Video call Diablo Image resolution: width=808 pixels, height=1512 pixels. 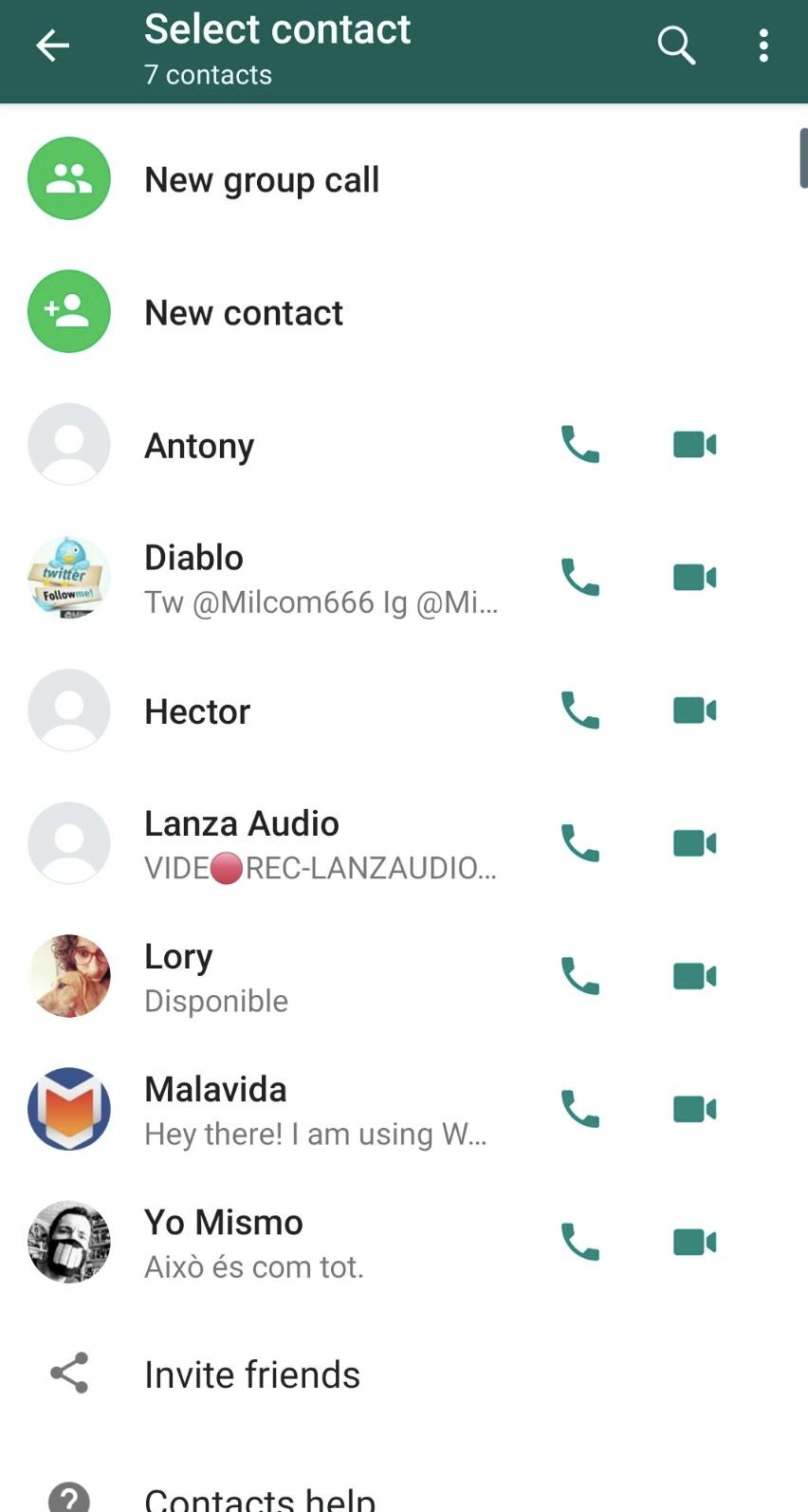click(x=695, y=577)
